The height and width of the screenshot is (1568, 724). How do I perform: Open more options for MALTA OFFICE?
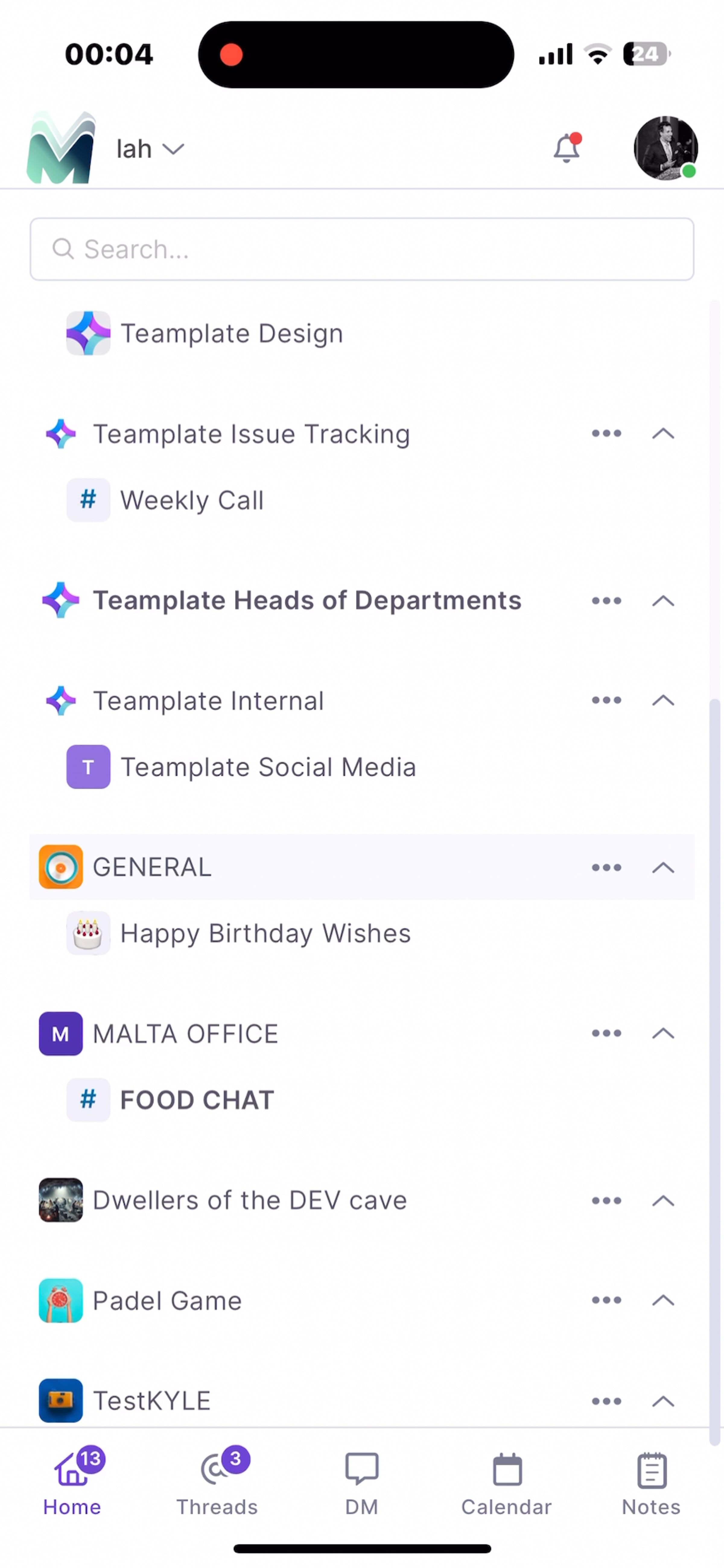pyautogui.click(x=606, y=1033)
